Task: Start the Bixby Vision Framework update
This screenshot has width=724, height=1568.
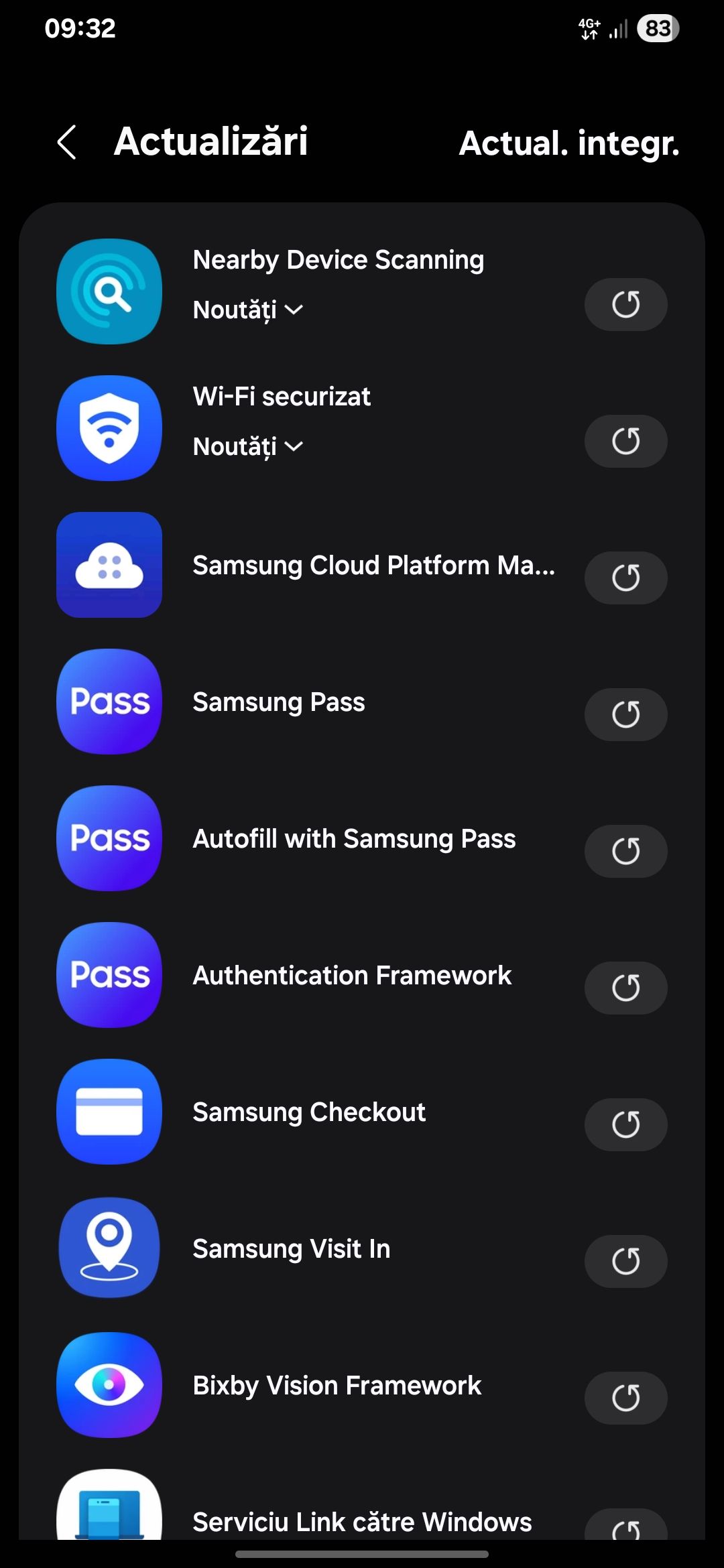Action: [625, 1398]
